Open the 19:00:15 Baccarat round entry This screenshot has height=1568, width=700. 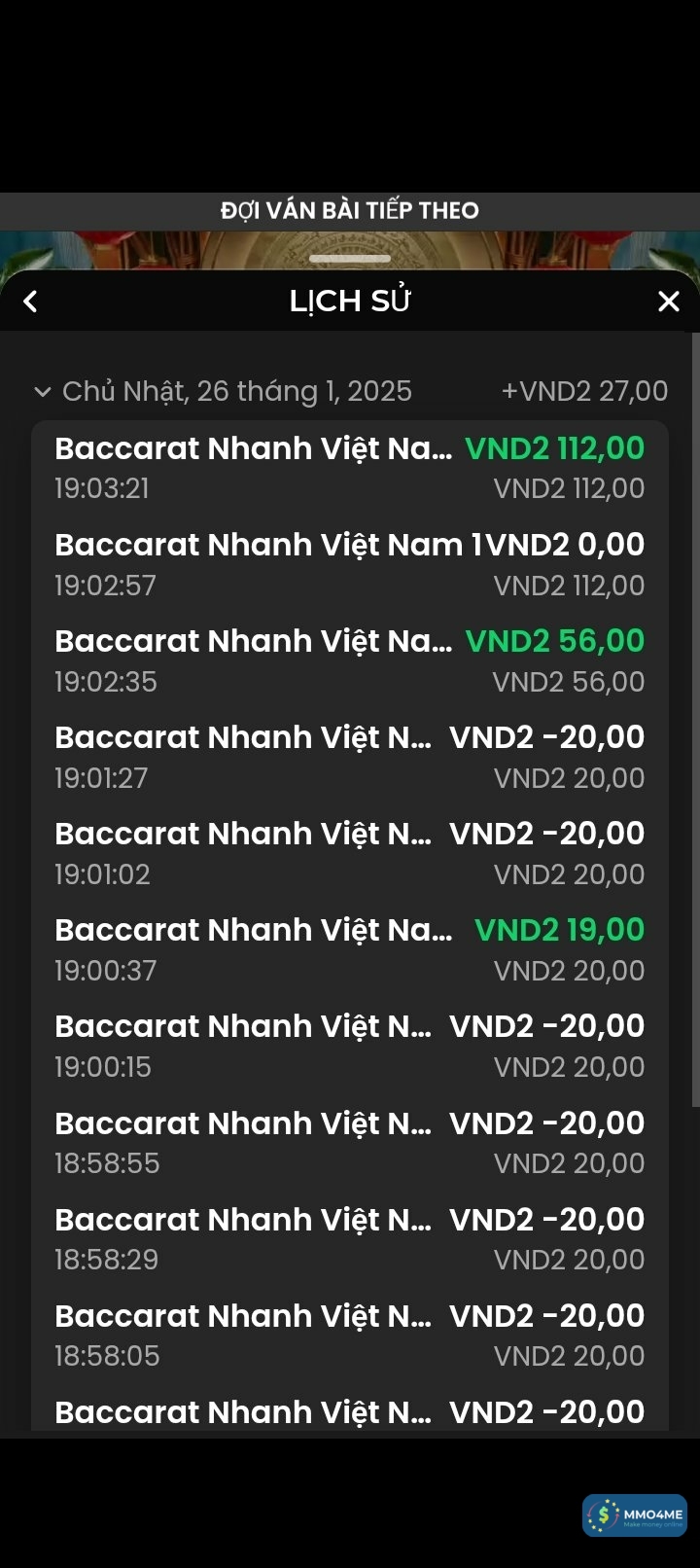(350, 1046)
